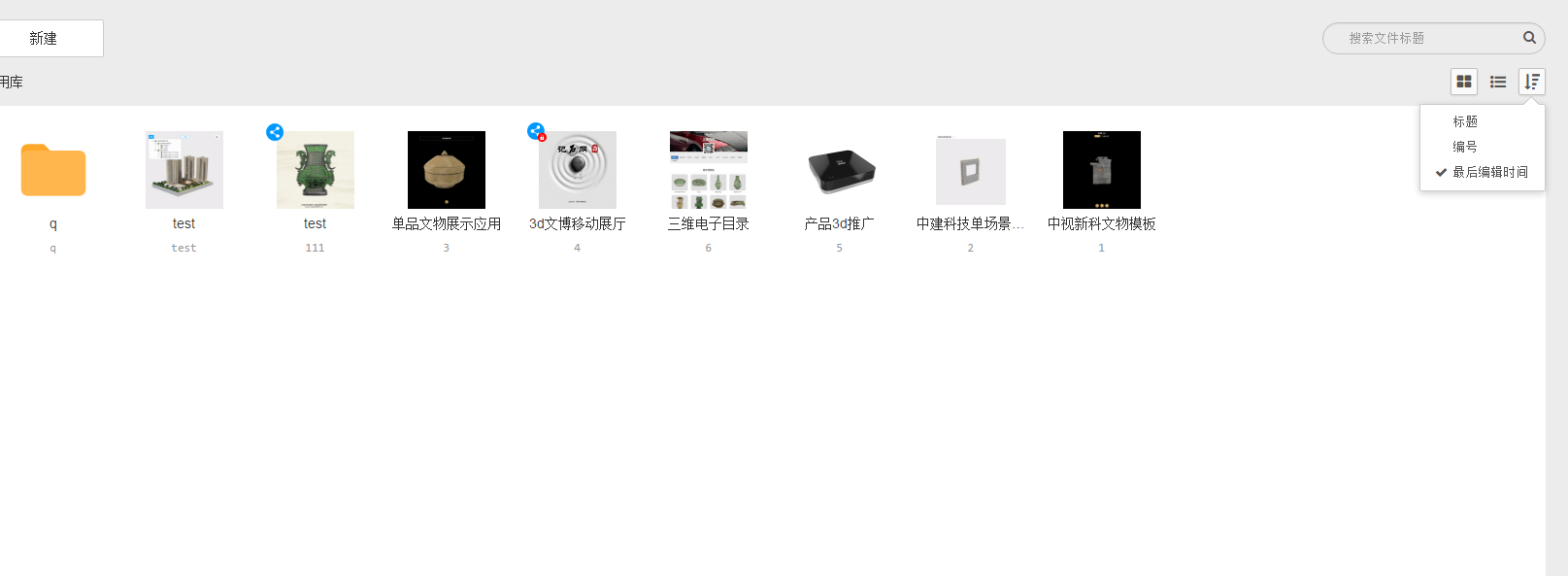Select 最后编辑时间 sort option

pyautogui.click(x=1489, y=172)
